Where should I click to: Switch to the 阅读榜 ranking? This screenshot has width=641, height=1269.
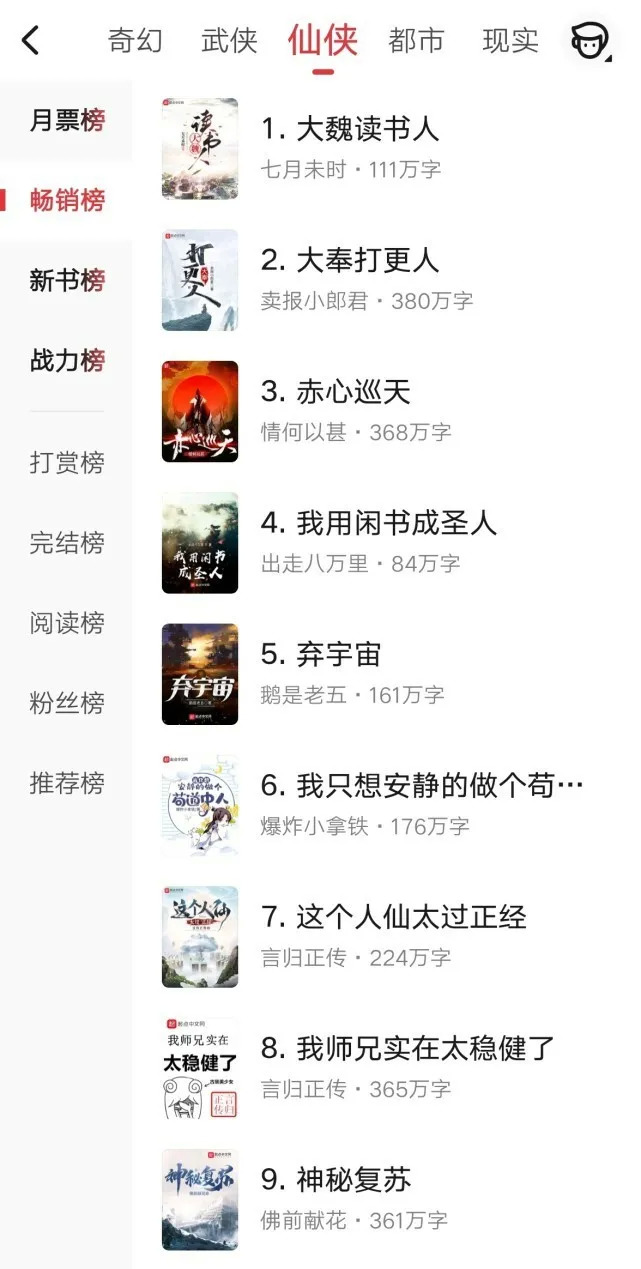pyautogui.click(x=67, y=623)
